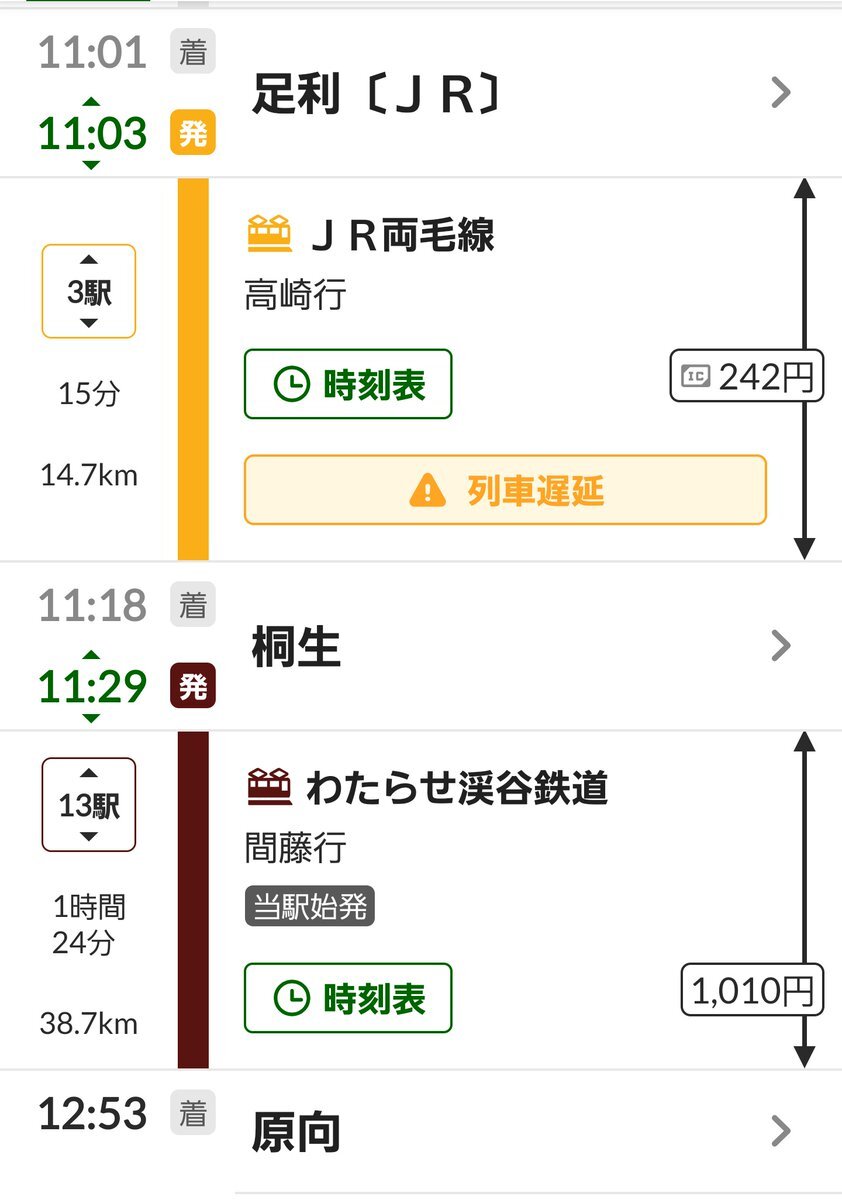Expand the 3駅 stops list
Screen dimensions: 842x1200
tap(89, 292)
